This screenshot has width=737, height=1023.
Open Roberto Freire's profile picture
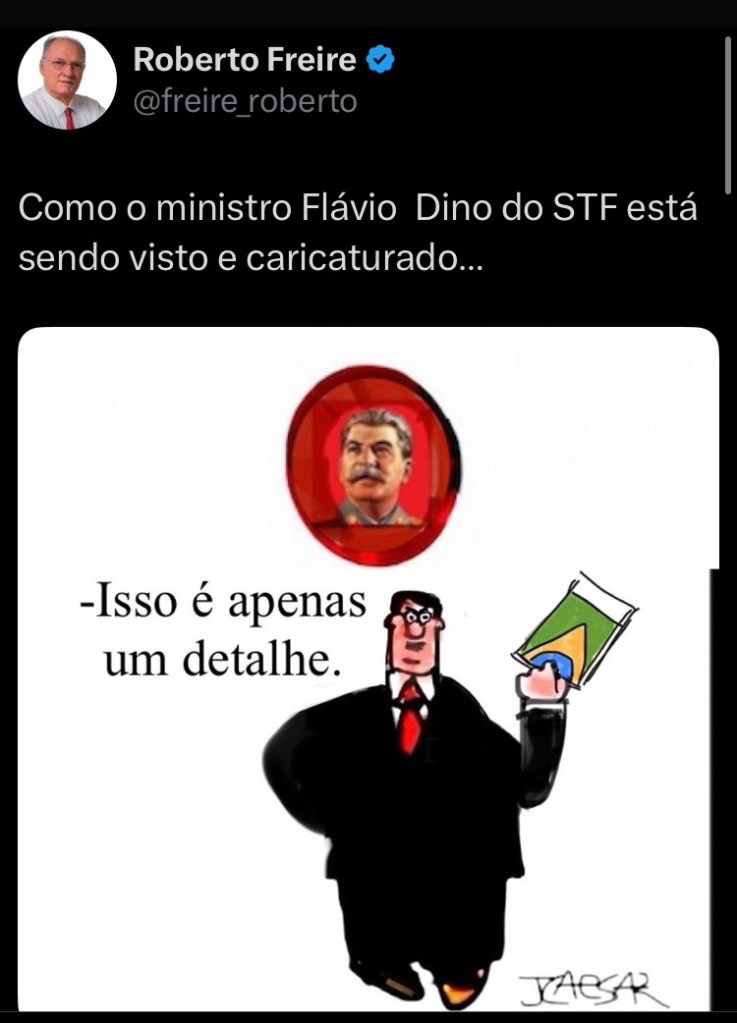[x=67, y=80]
